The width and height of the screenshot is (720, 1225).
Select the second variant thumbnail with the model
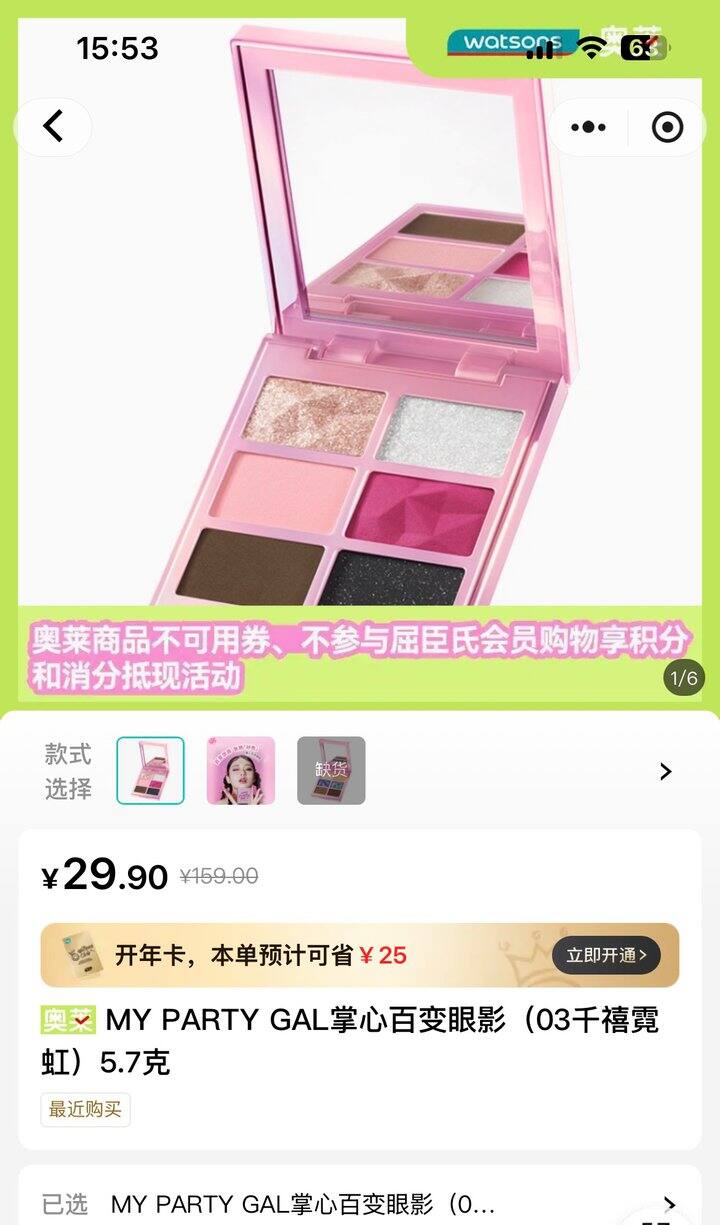241,771
